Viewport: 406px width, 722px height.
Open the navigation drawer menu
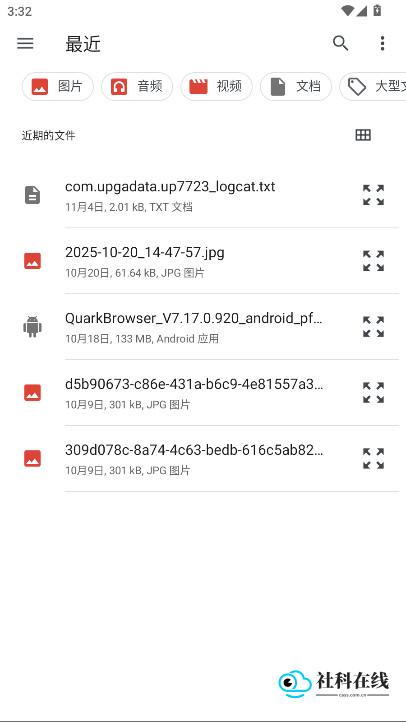(25, 43)
